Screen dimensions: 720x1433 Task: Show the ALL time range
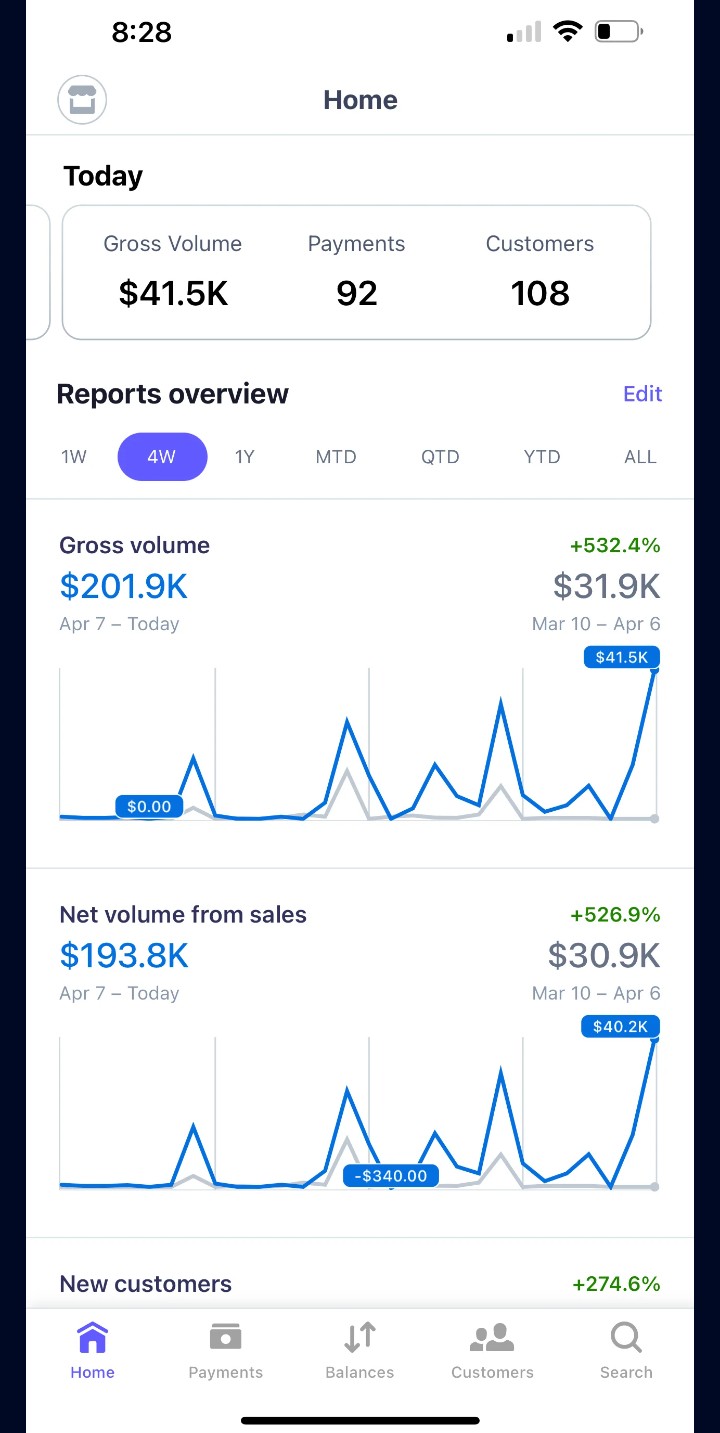[x=640, y=457]
